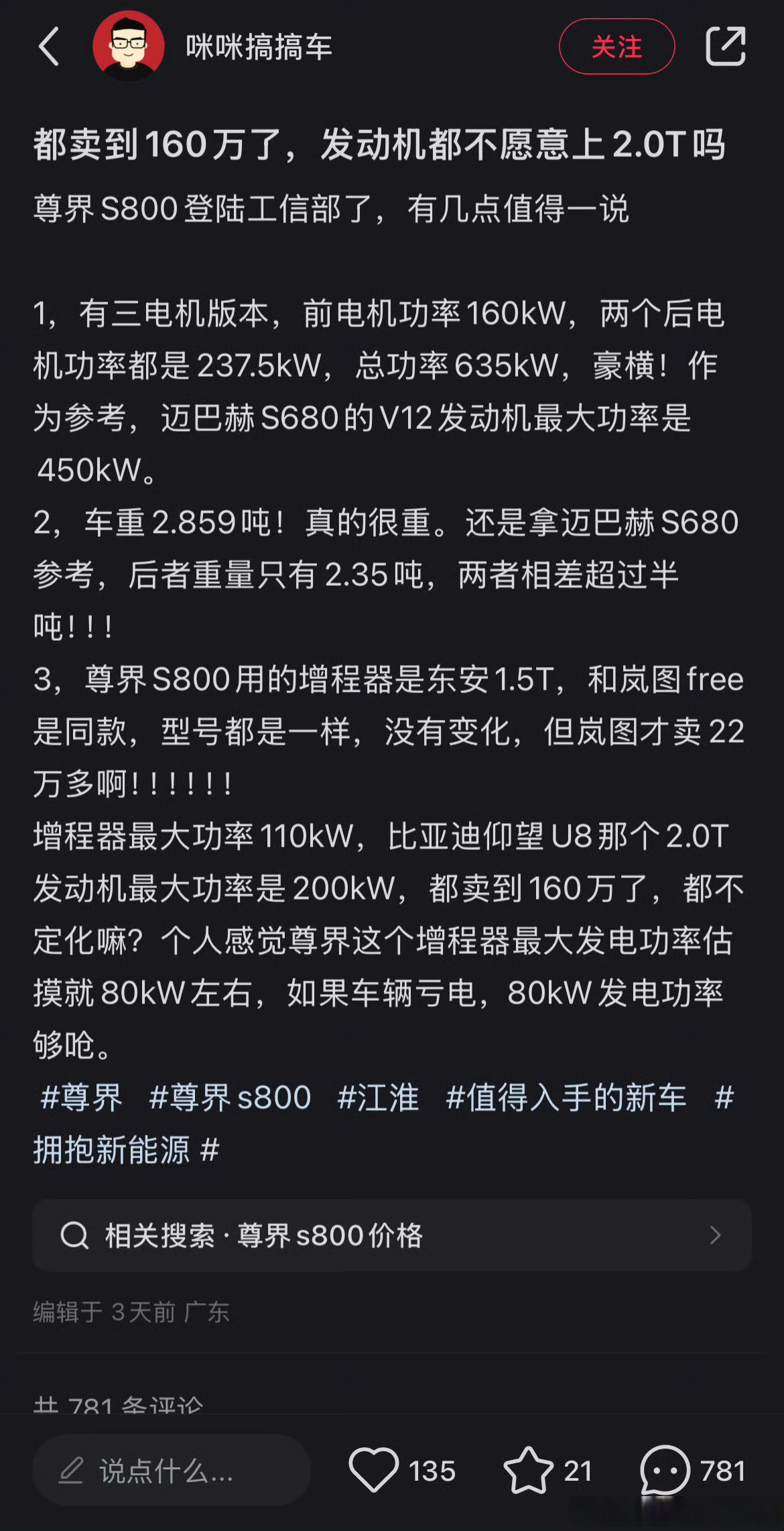Open hashtag #值得入手的新车

(566, 1098)
